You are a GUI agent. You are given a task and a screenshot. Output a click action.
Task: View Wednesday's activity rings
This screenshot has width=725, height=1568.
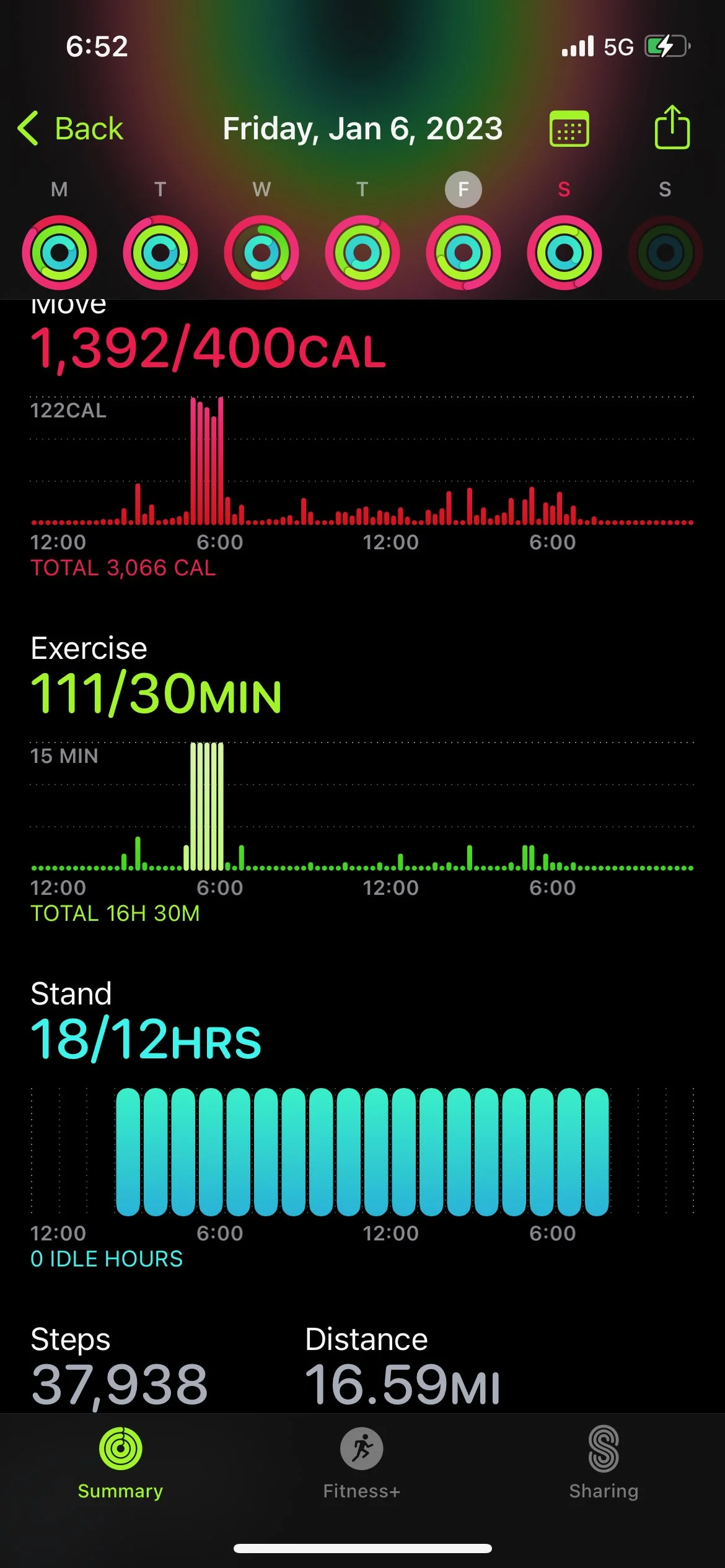261,252
